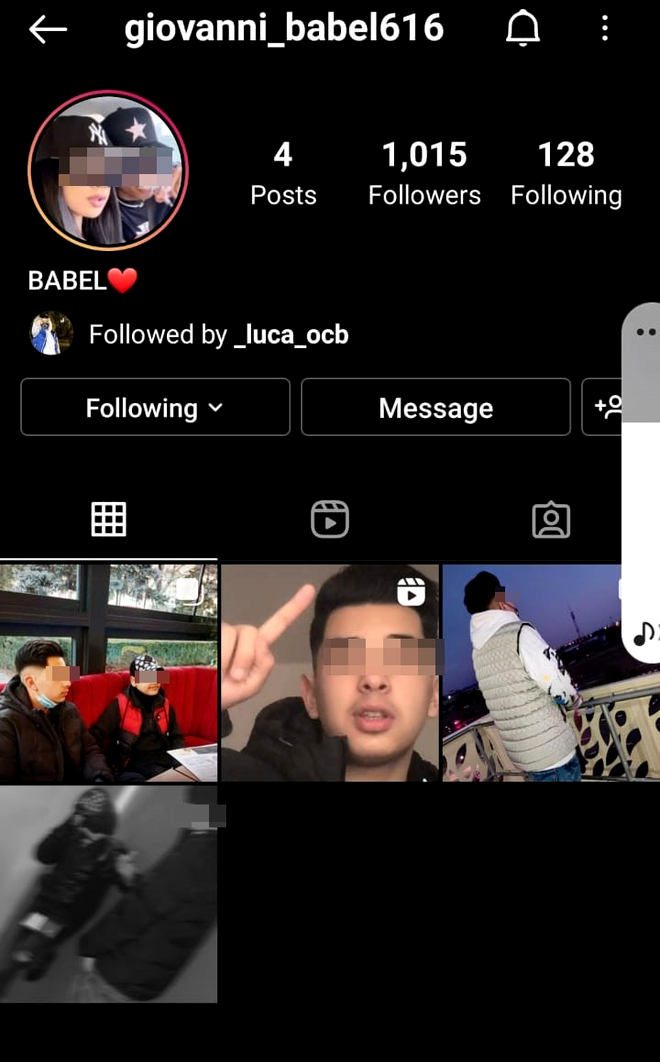The width and height of the screenshot is (660, 1062).
Task: Open the 1,015 Followers list
Action: [x=424, y=173]
